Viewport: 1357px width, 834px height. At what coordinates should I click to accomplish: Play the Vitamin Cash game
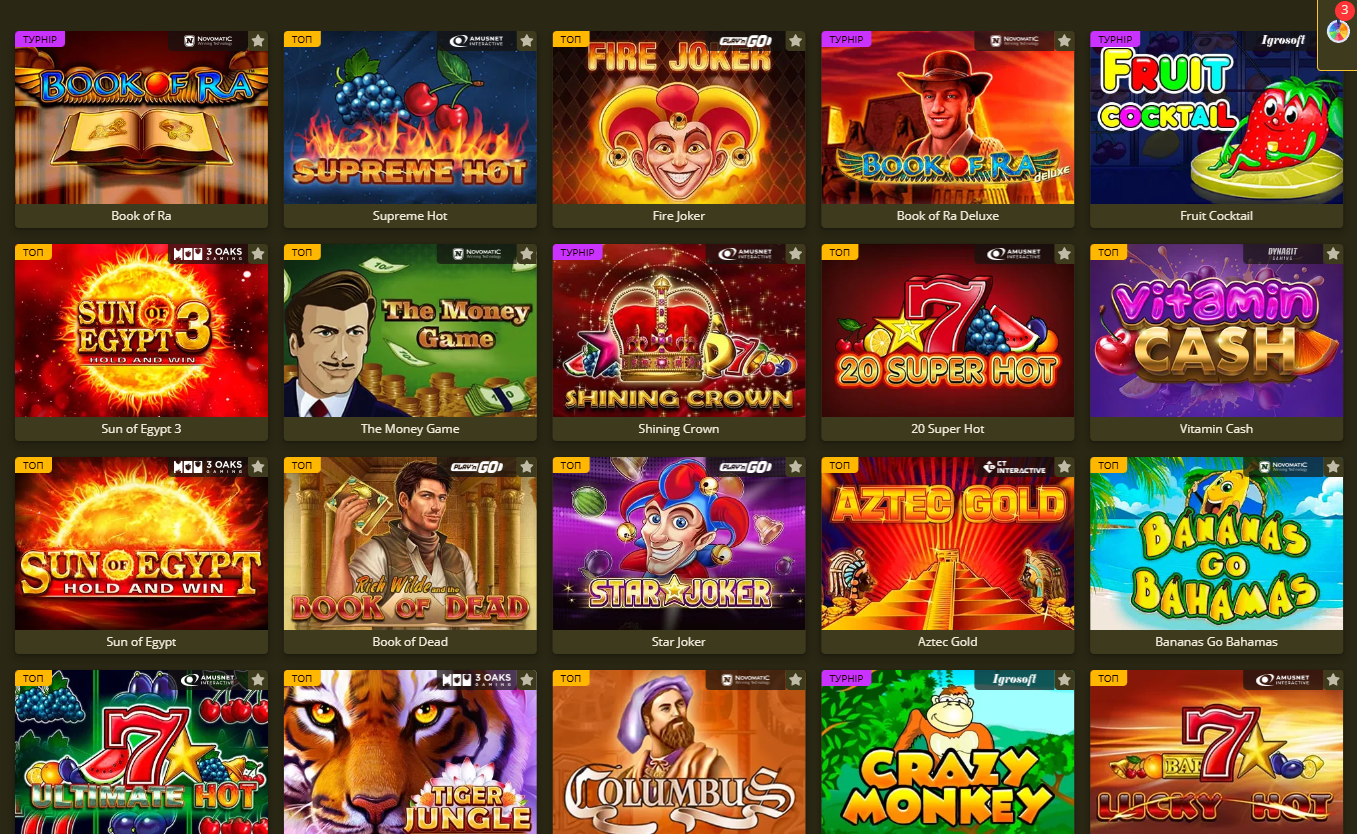click(1216, 331)
